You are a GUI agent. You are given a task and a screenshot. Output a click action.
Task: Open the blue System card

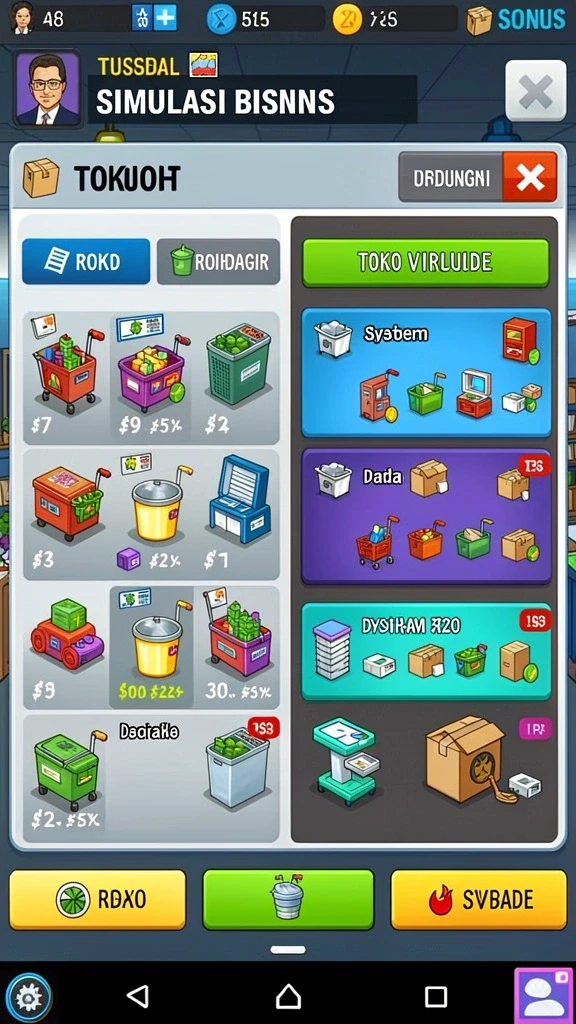click(x=426, y=373)
